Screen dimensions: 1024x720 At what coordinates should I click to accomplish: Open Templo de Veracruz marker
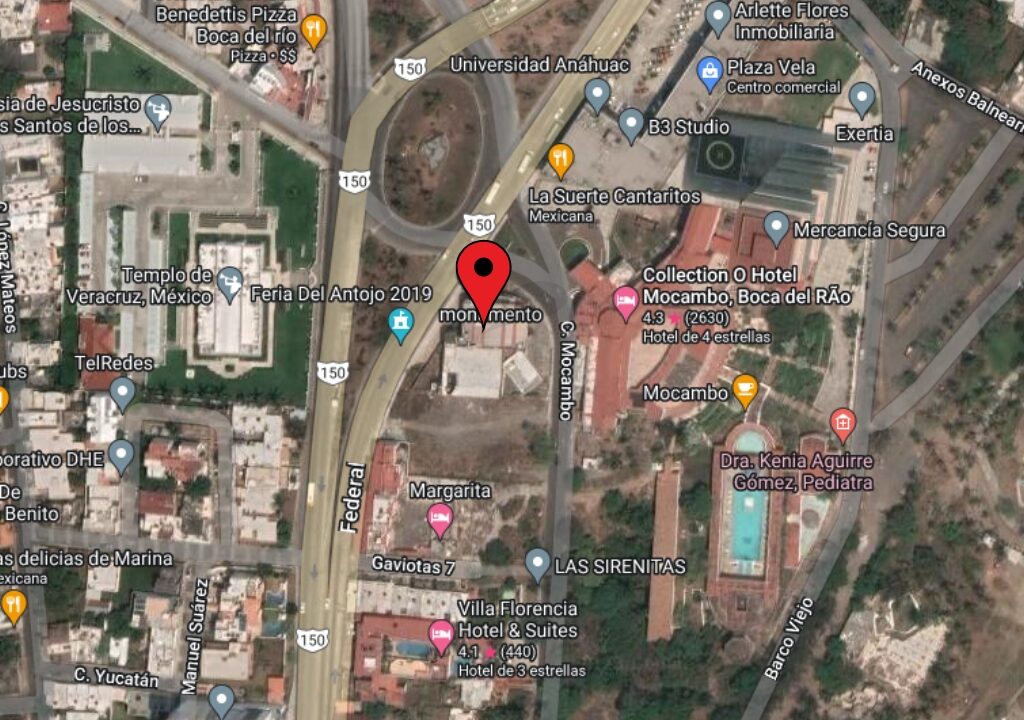point(231,282)
